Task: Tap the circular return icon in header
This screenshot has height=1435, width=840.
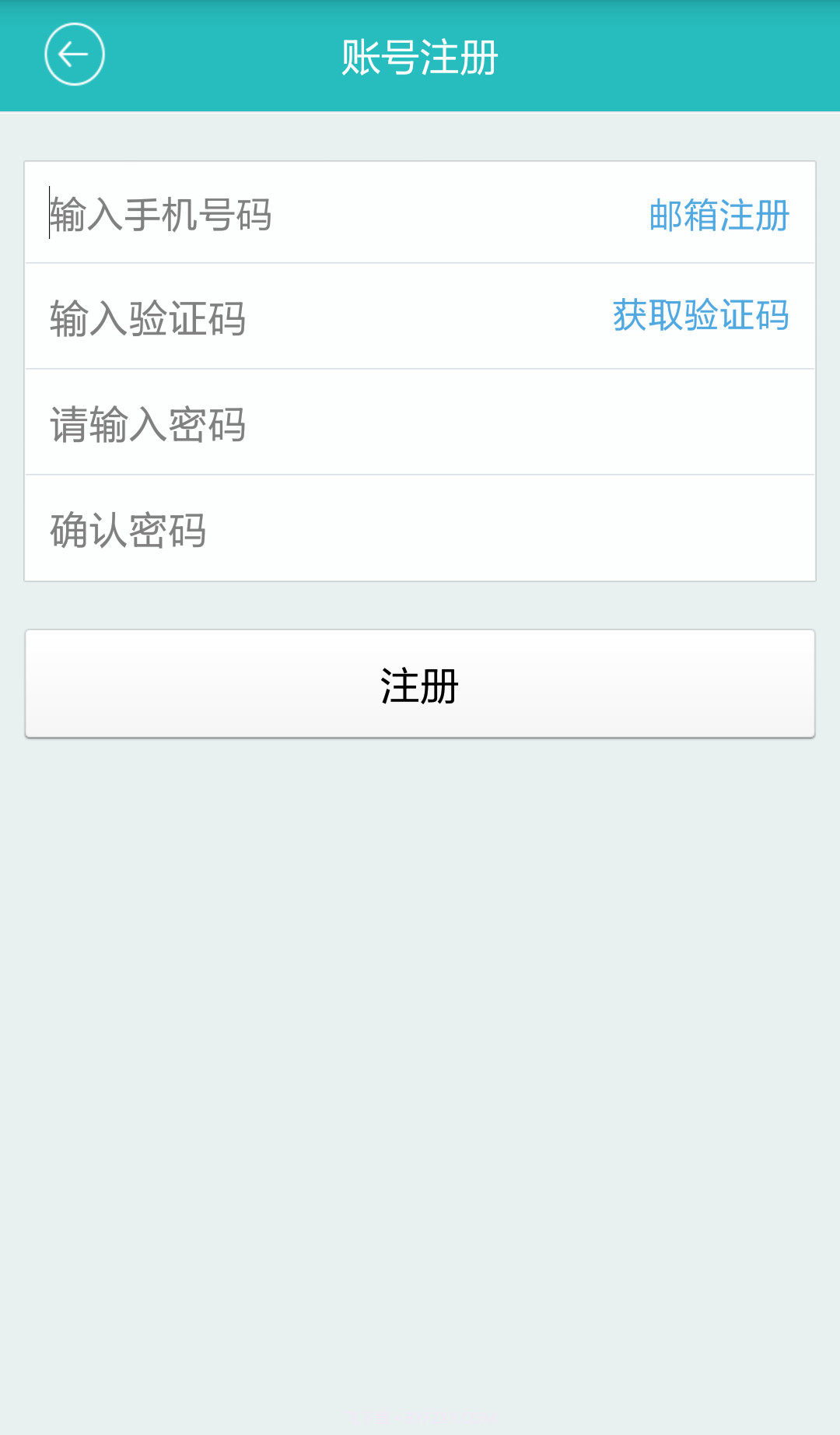Action: click(x=74, y=54)
